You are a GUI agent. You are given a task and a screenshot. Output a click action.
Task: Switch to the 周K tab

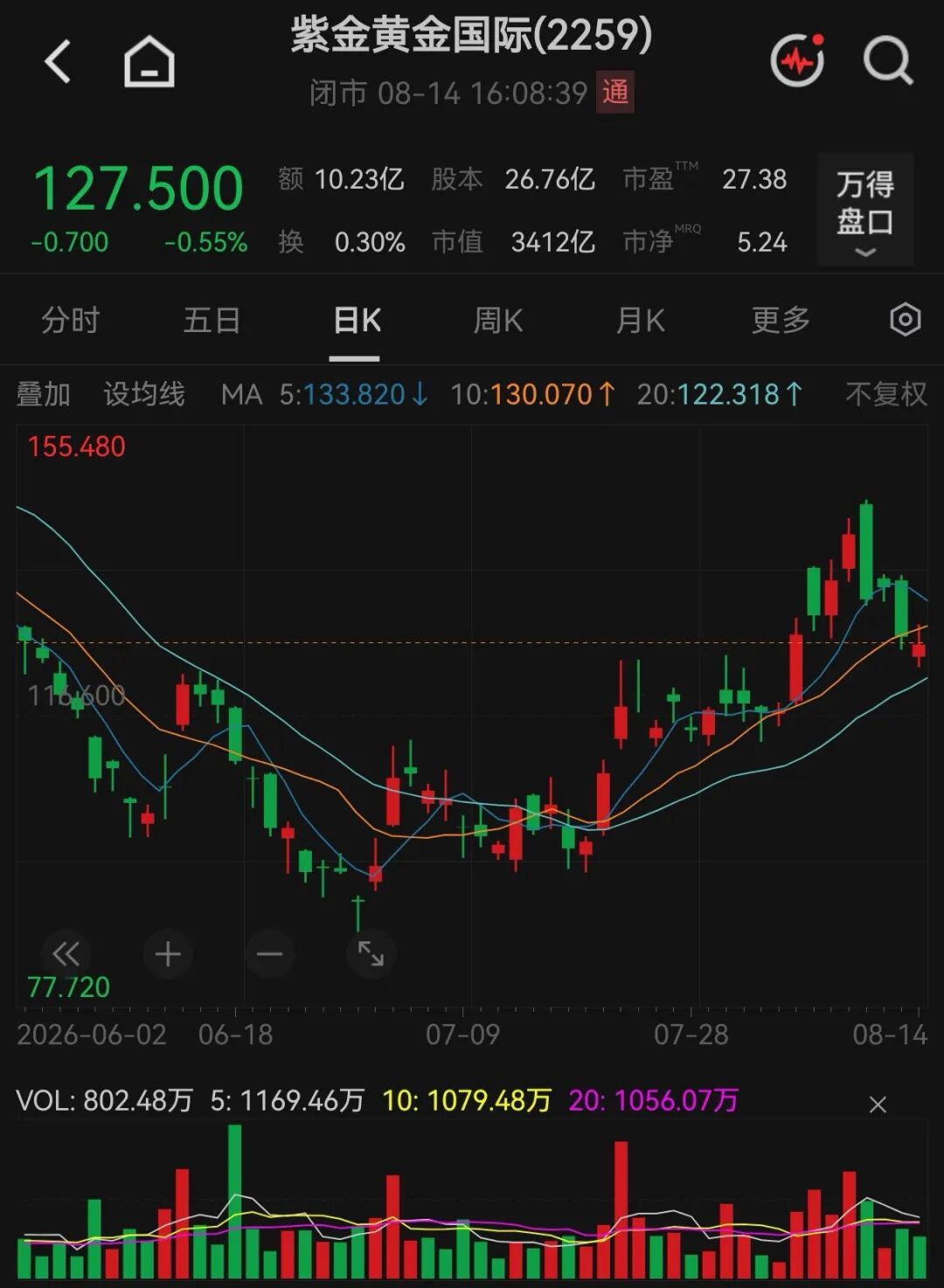(x=497, y=321)
